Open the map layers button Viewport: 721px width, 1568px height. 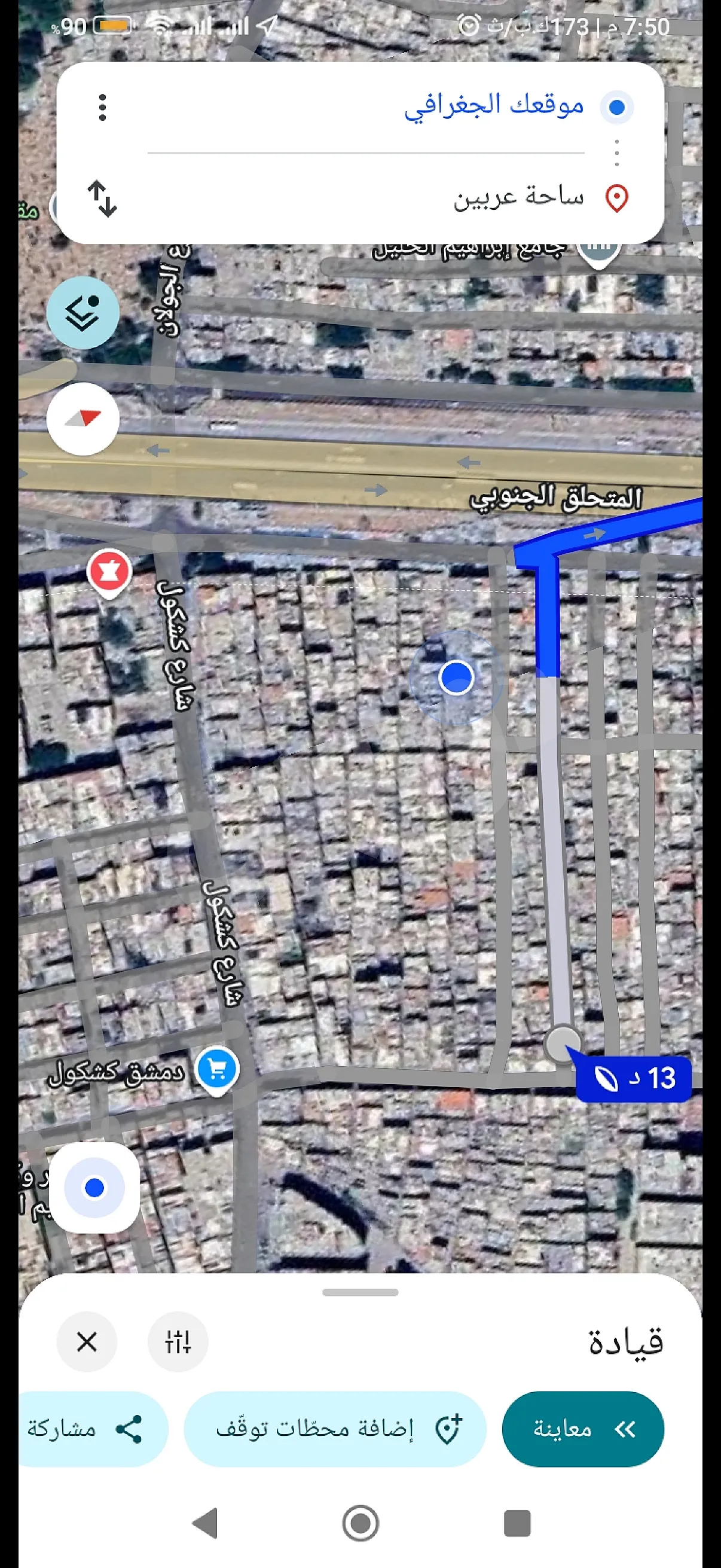pos(83,312)
